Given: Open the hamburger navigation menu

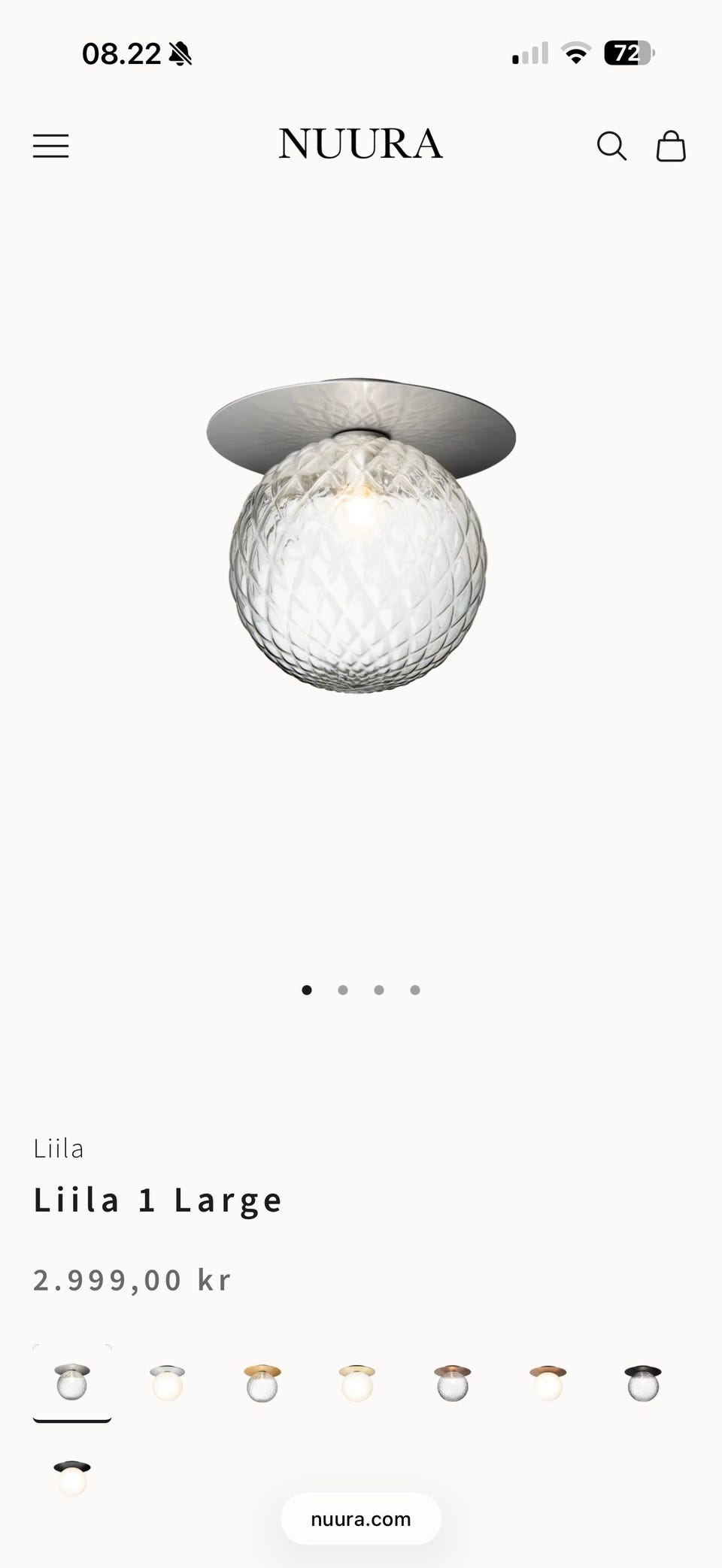Looking at the screenshot, I should point(50,146).
